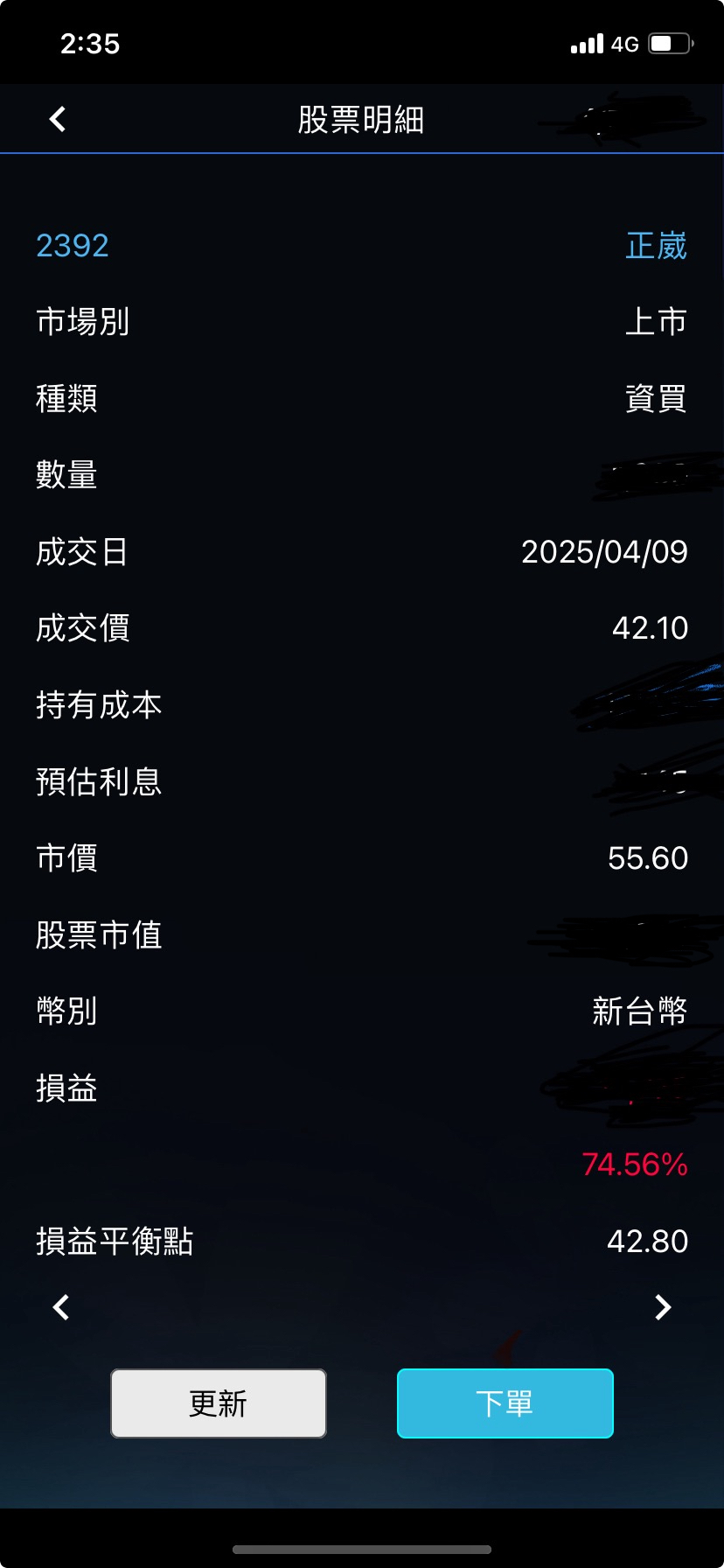The height and width of the screenshot is (1568, 724).
Task: Go back from the 股票明細 page
Action: (58, 119)
